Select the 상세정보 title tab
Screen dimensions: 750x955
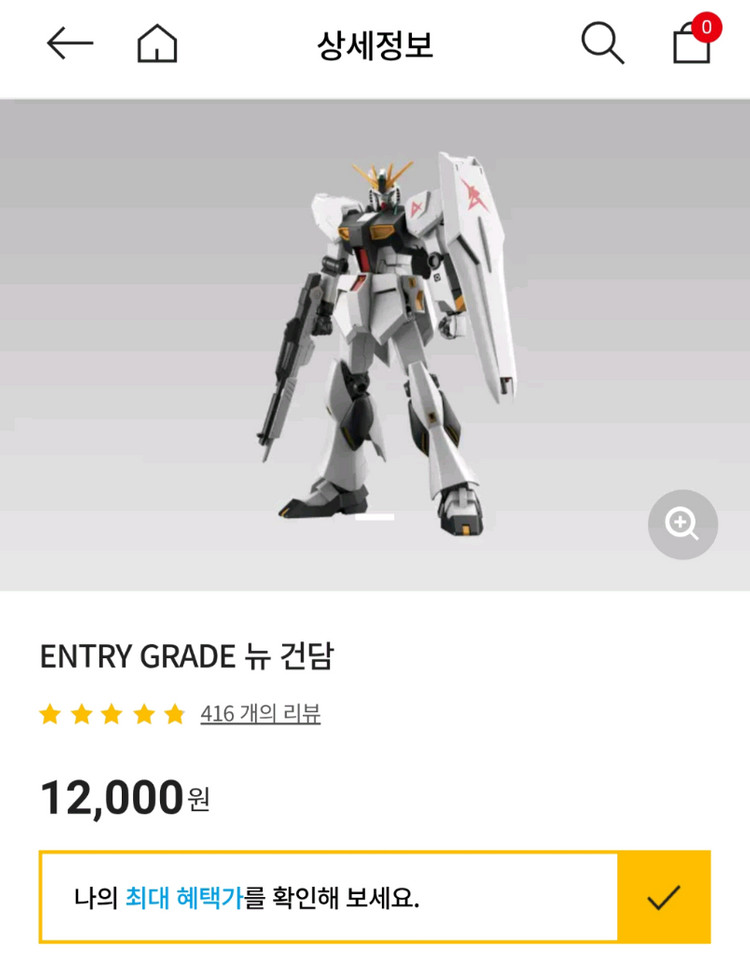pyautogui.click(x=374, y=44)
